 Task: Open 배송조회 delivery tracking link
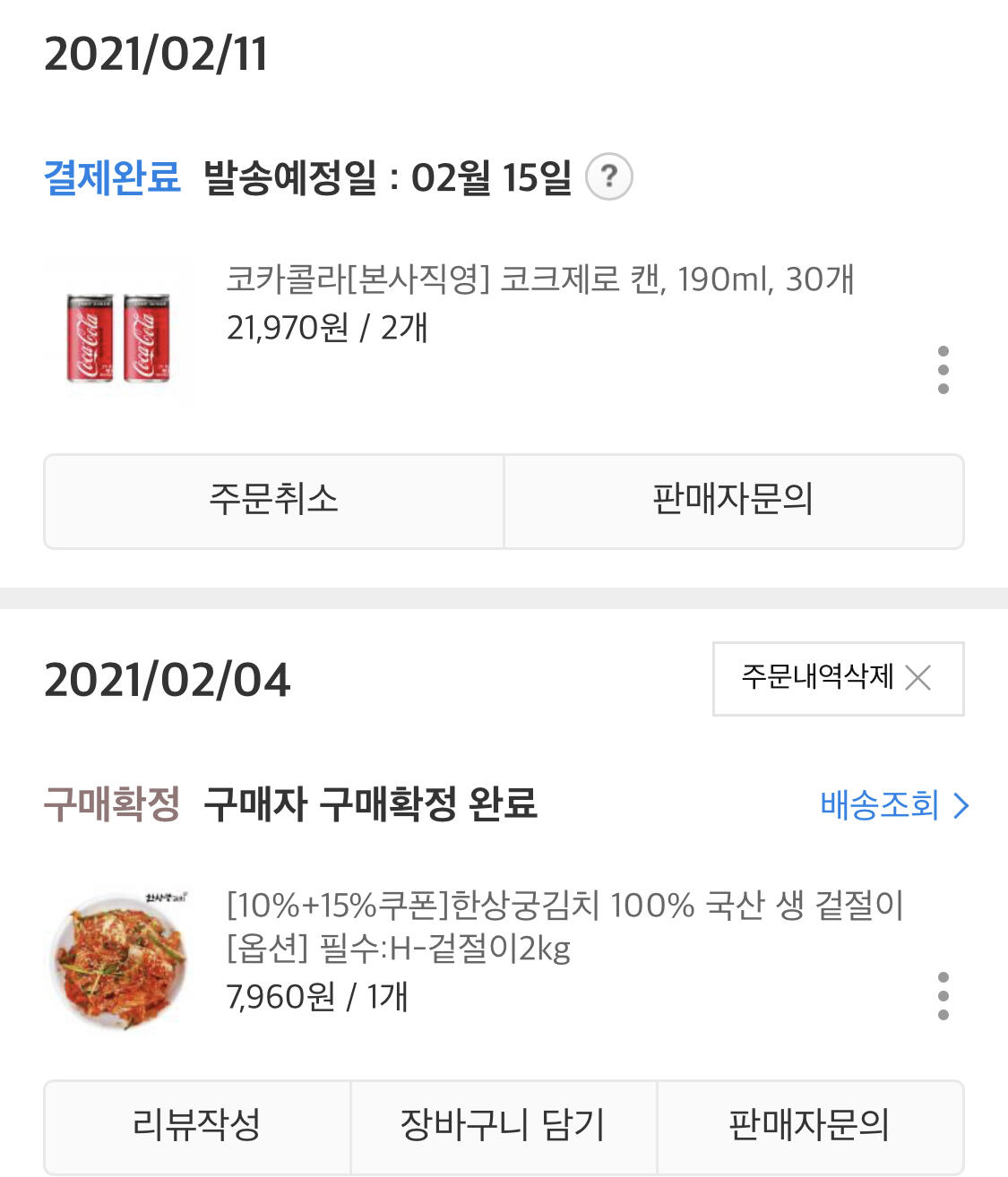(894, 805)
